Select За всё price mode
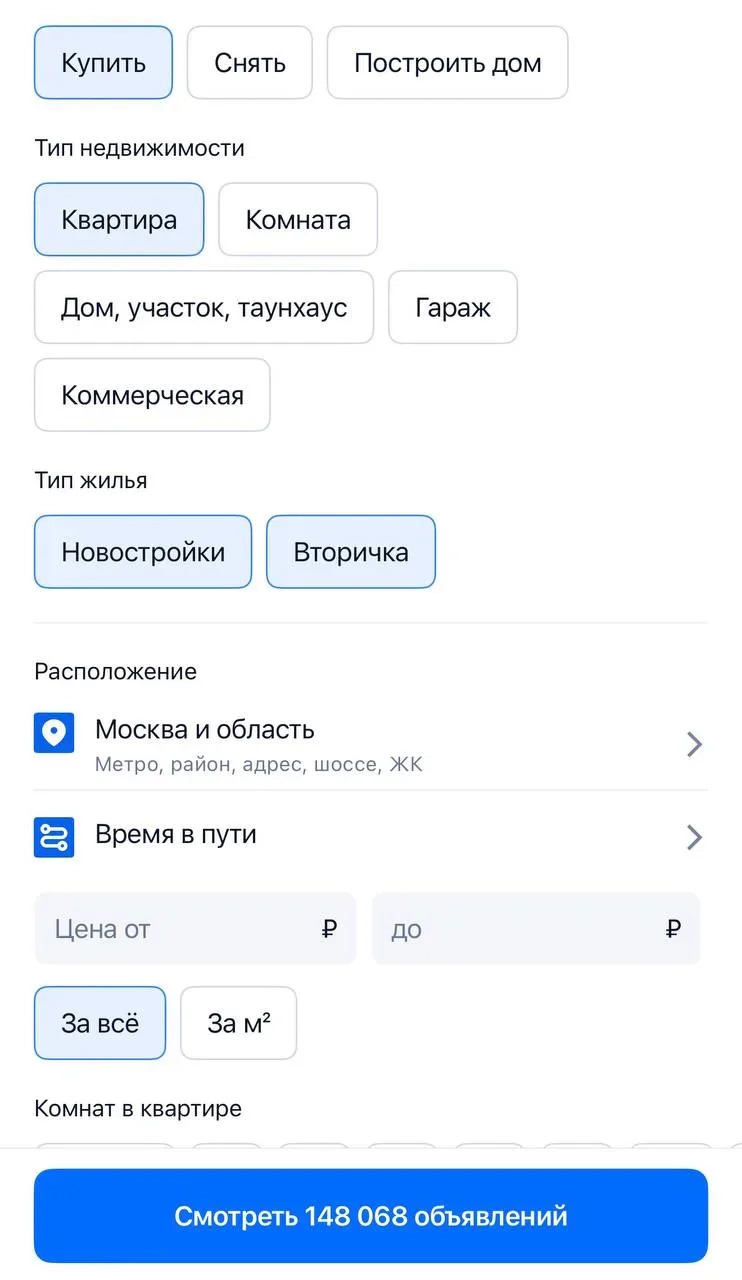This screenshot has width=742, height=1280. [100, 1023]
